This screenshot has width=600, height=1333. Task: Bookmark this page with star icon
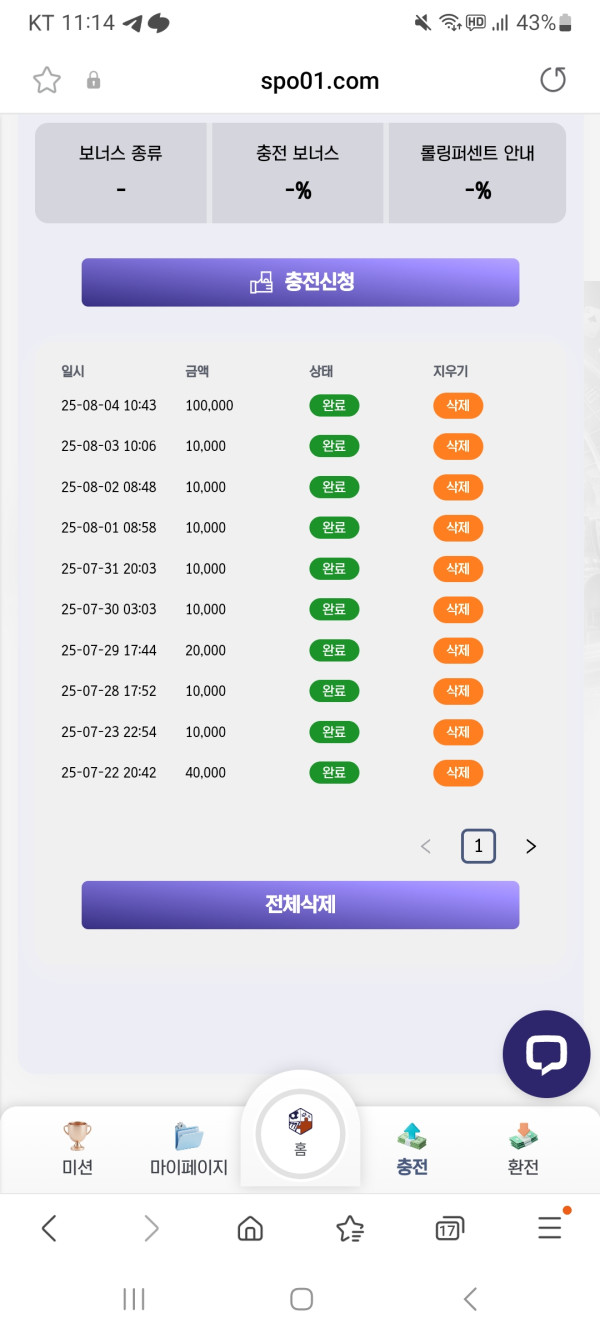(47, 80)
